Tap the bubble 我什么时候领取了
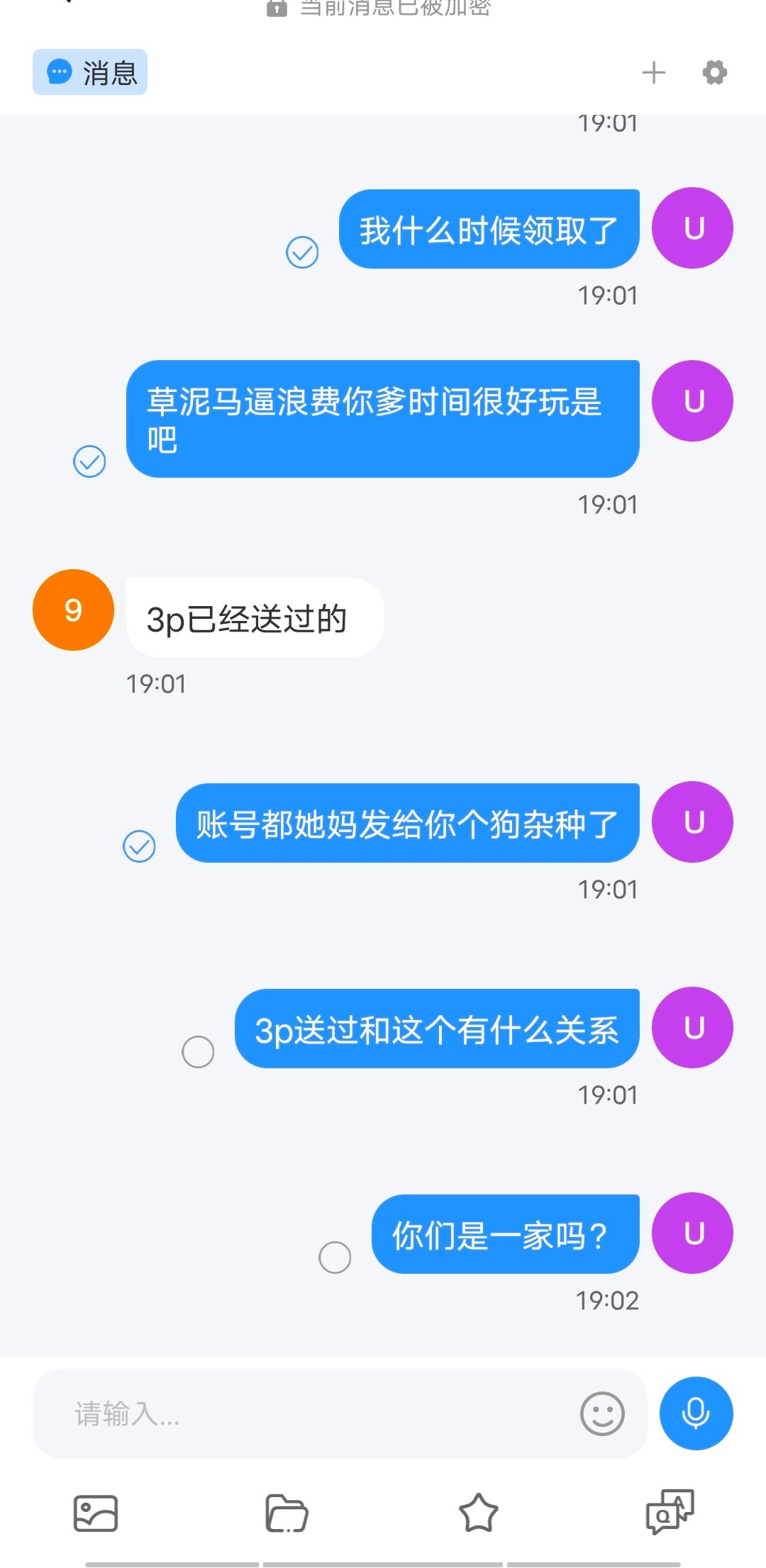Screen dimensions: 766x1568 489,229
